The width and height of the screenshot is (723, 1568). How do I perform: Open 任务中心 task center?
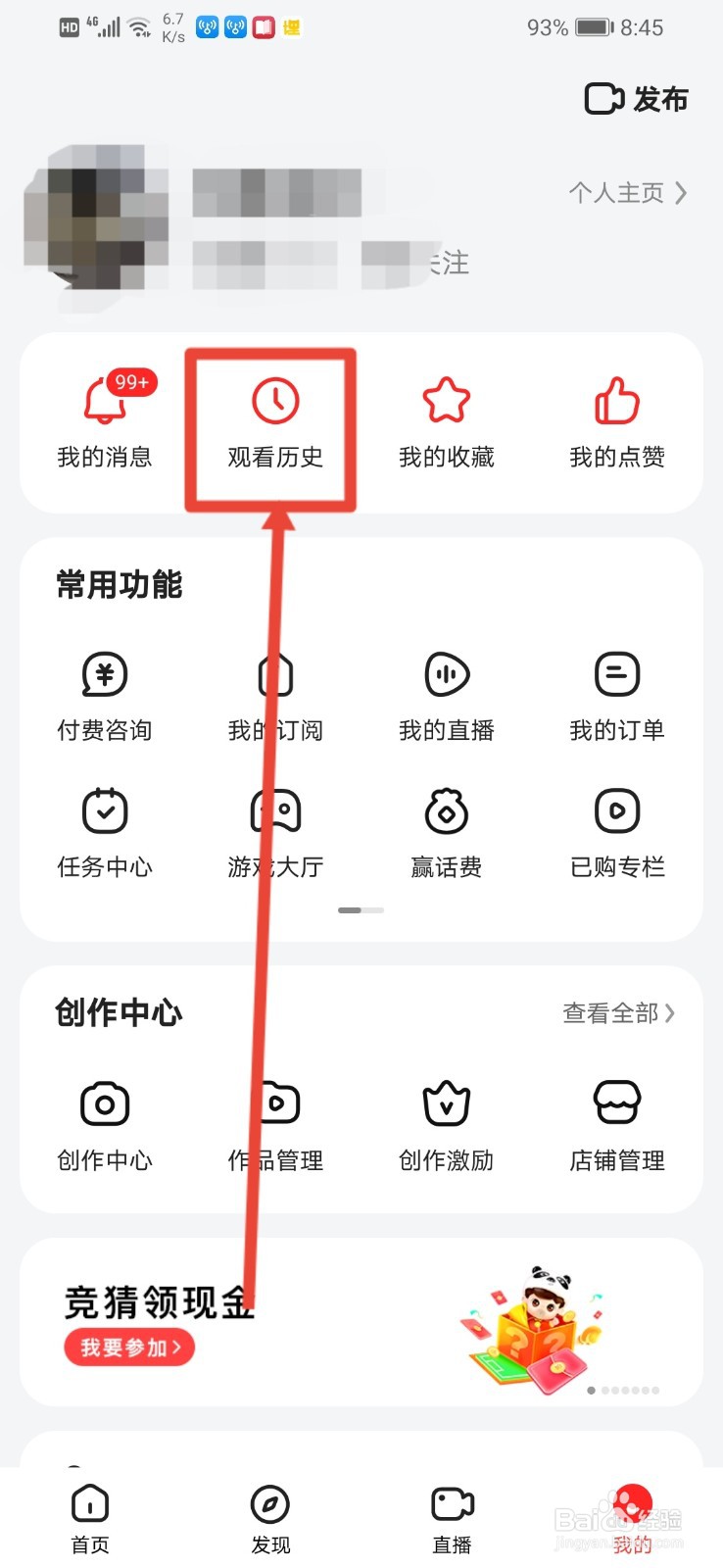(104, 833)
